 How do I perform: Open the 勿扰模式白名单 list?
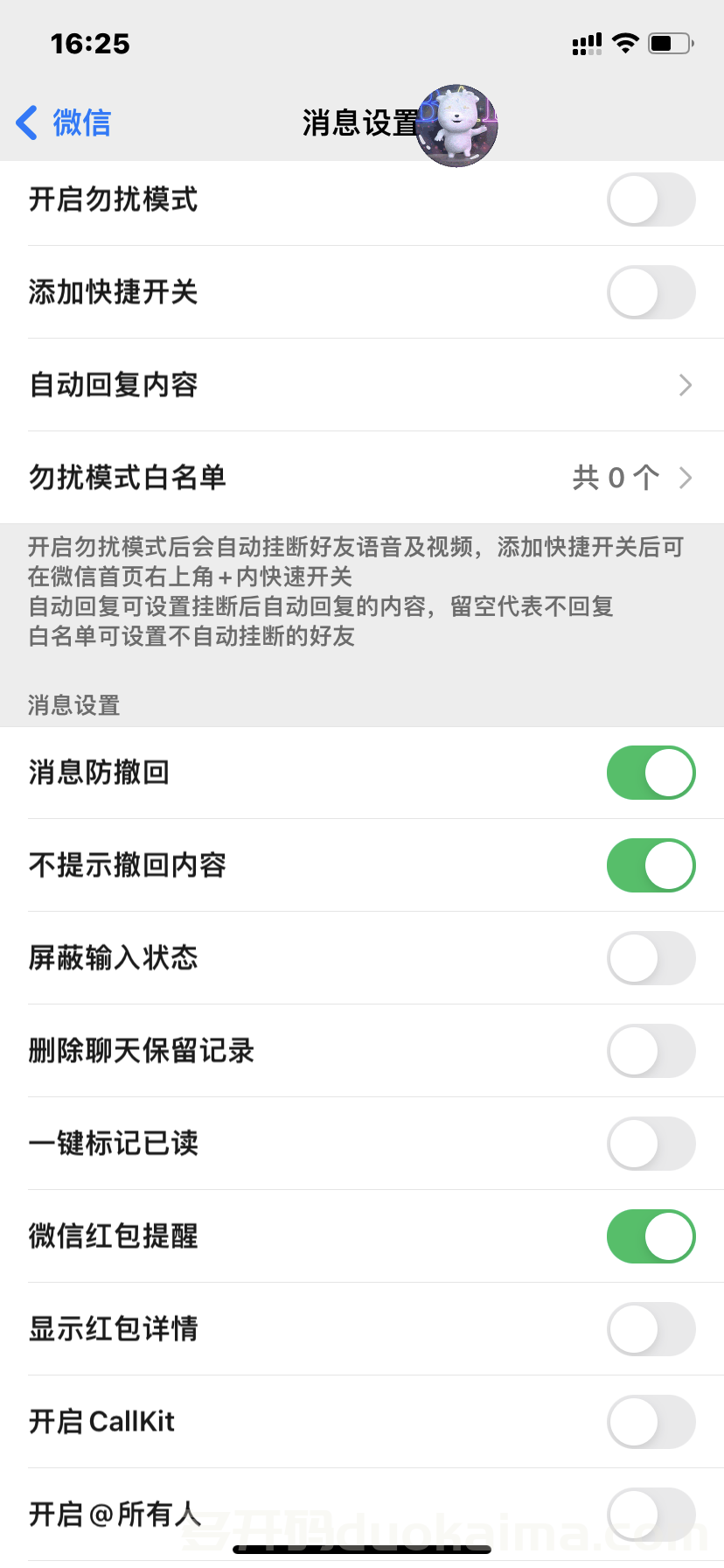pos(362,478)
